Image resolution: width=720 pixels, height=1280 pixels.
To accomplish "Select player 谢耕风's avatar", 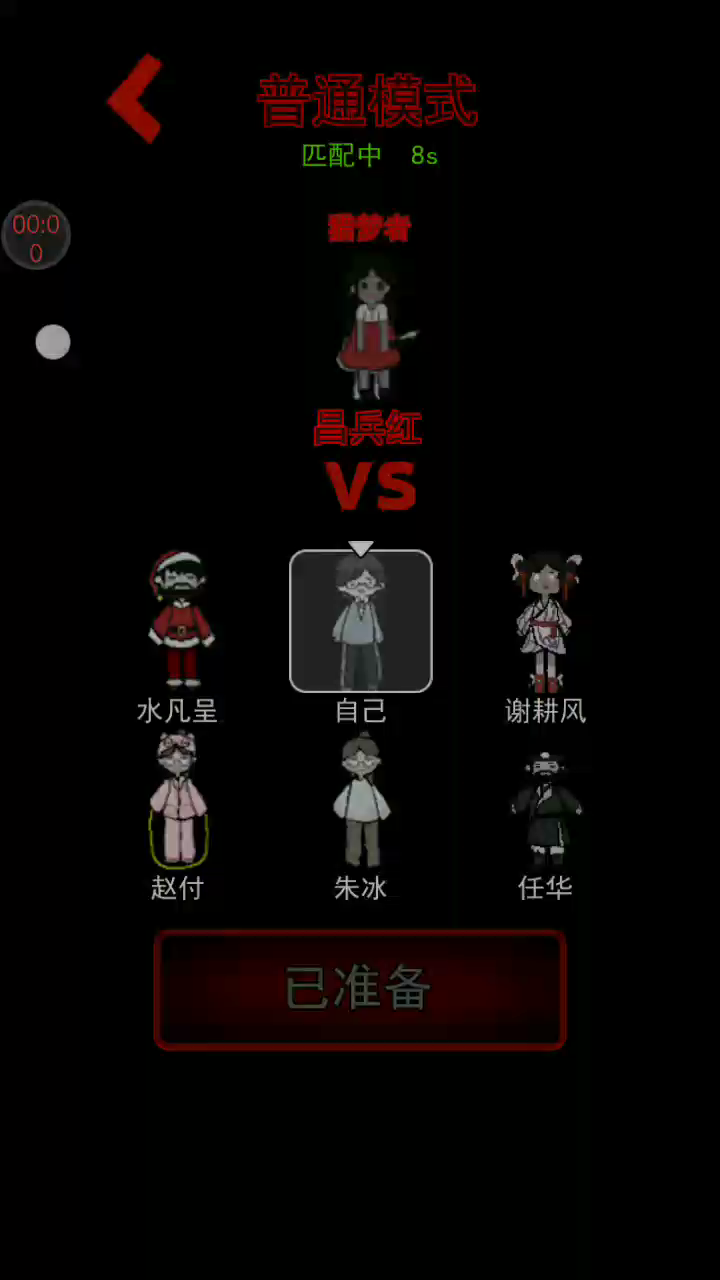I will (x=544, y=620).
